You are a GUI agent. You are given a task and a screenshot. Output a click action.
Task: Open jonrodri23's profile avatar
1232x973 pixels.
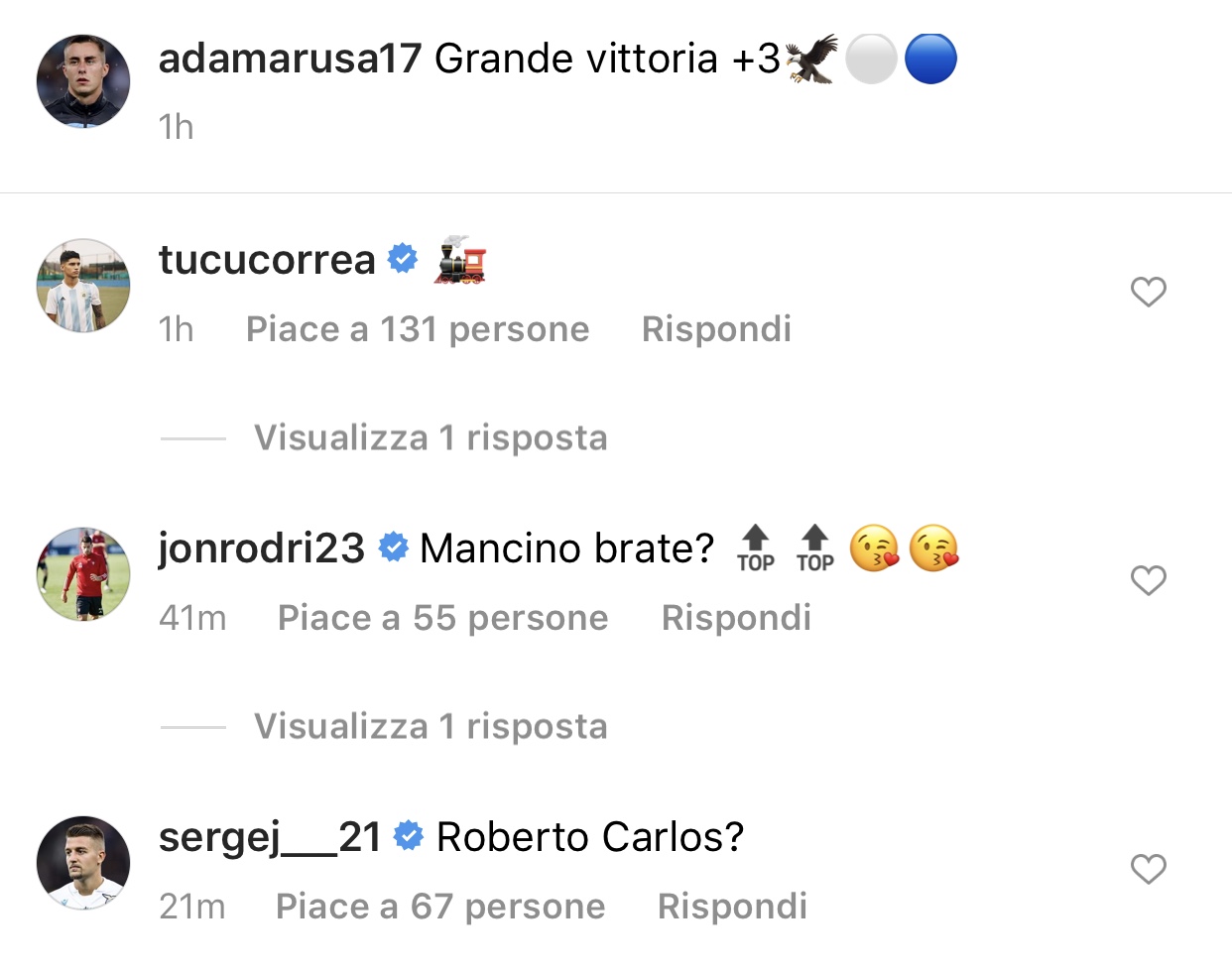coord(83,573)
